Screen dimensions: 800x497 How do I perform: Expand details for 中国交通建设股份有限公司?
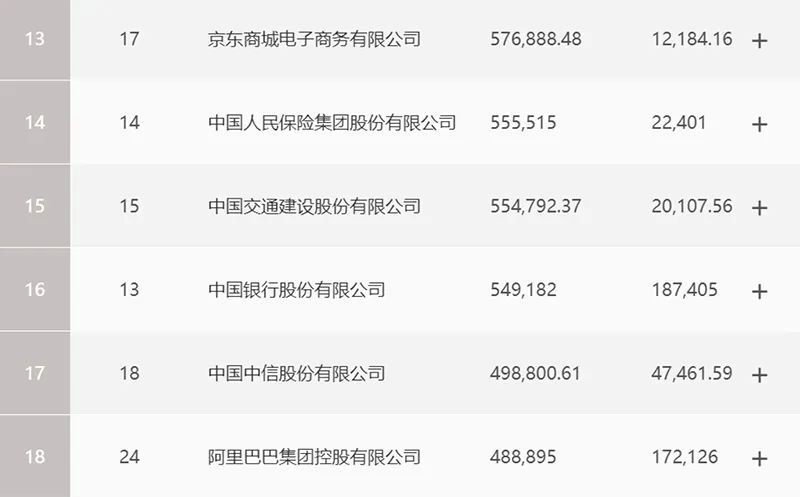(759, 208)
